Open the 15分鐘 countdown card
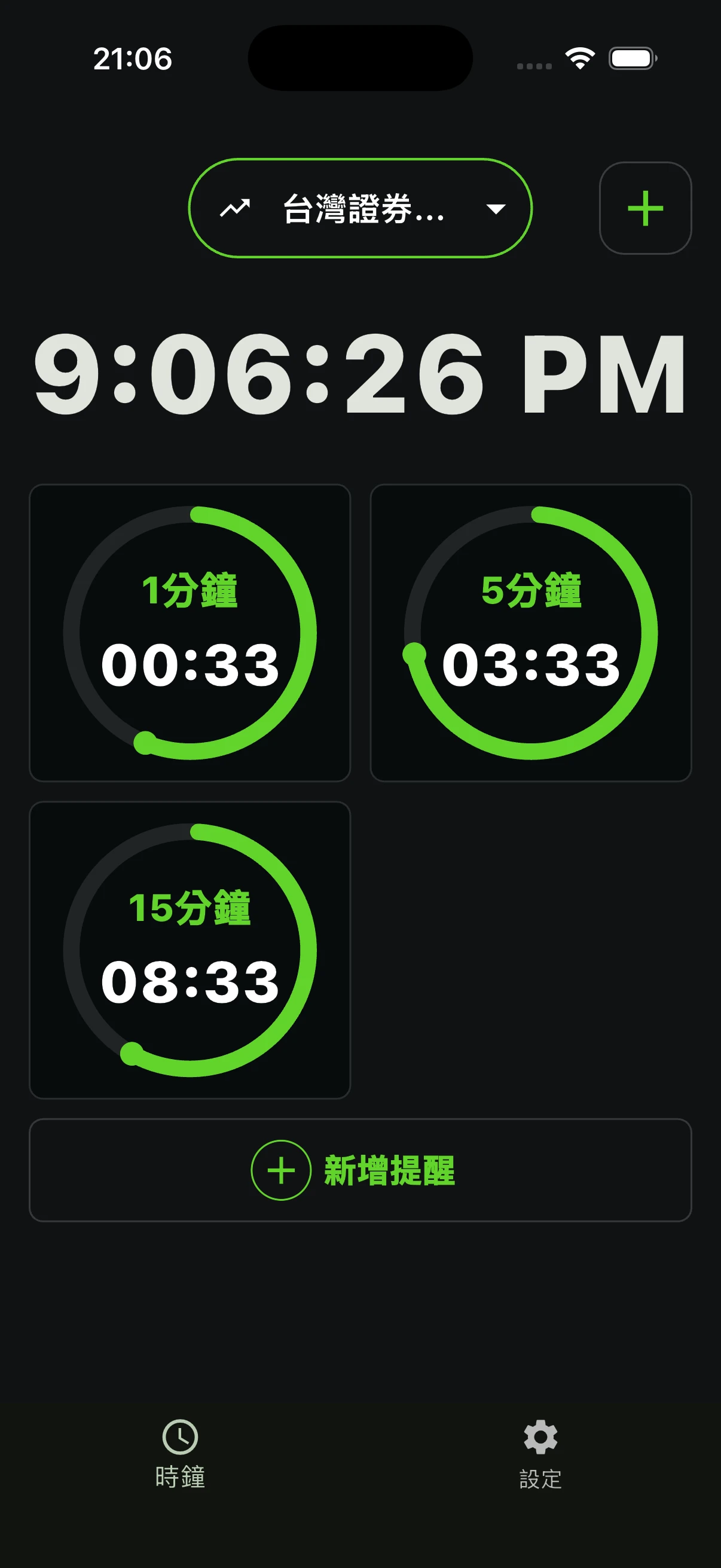 (x=190, y=950)
